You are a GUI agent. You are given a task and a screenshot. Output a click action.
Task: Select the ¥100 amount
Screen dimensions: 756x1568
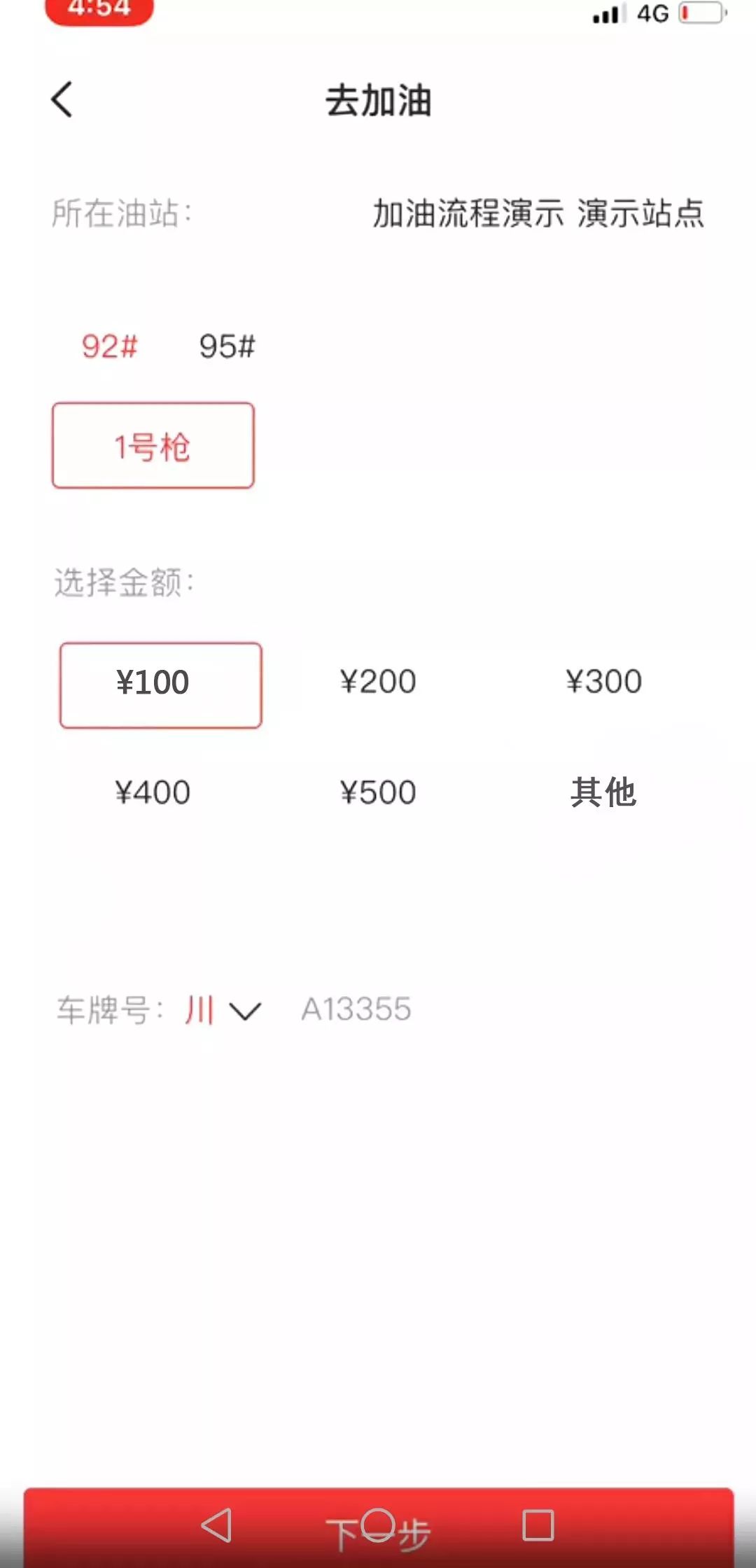pos(160,685)
